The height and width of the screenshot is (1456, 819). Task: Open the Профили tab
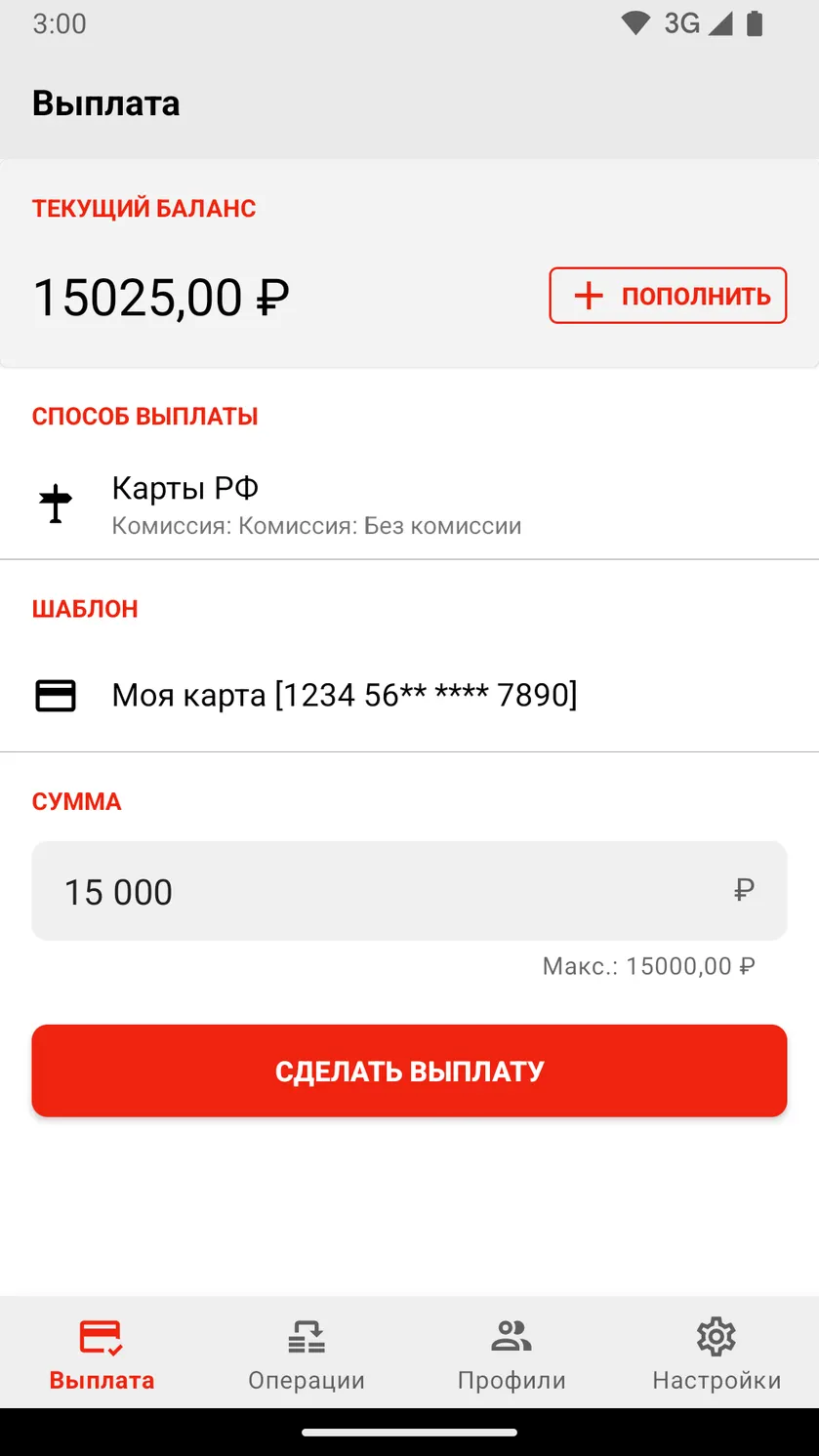(512, 1353)
